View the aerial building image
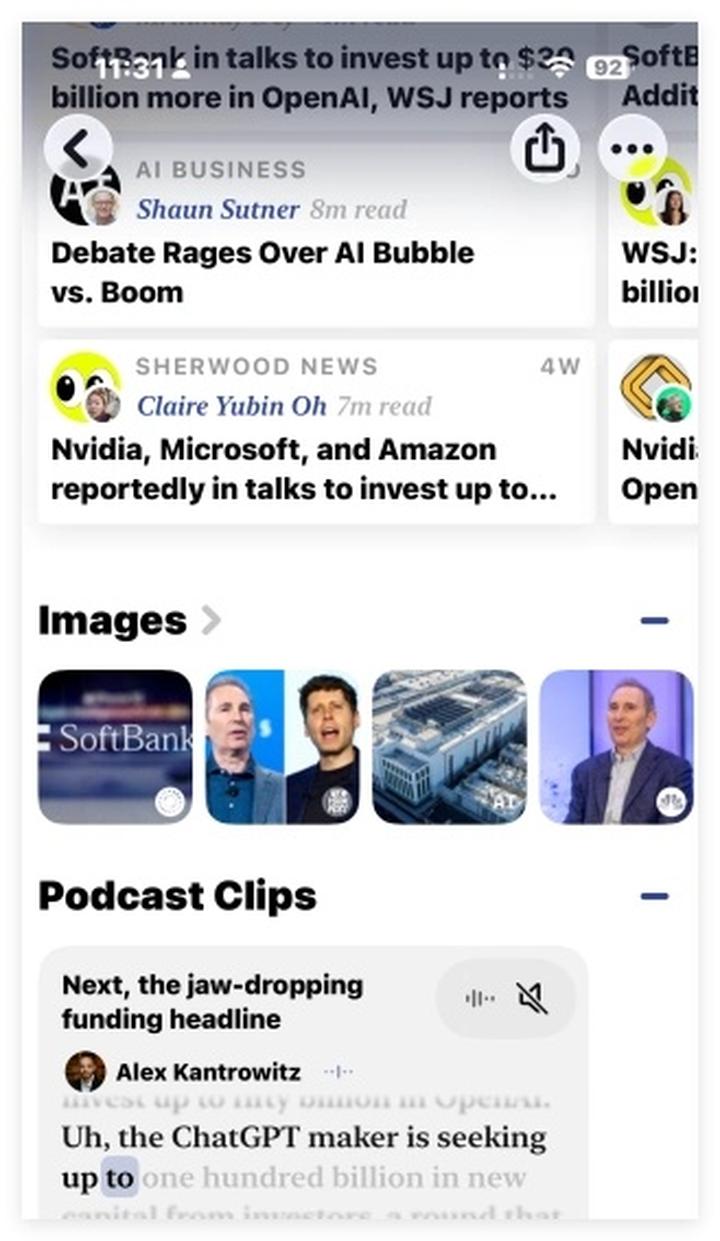This screenshot has width=720, height=1241. tap(449, 746)
